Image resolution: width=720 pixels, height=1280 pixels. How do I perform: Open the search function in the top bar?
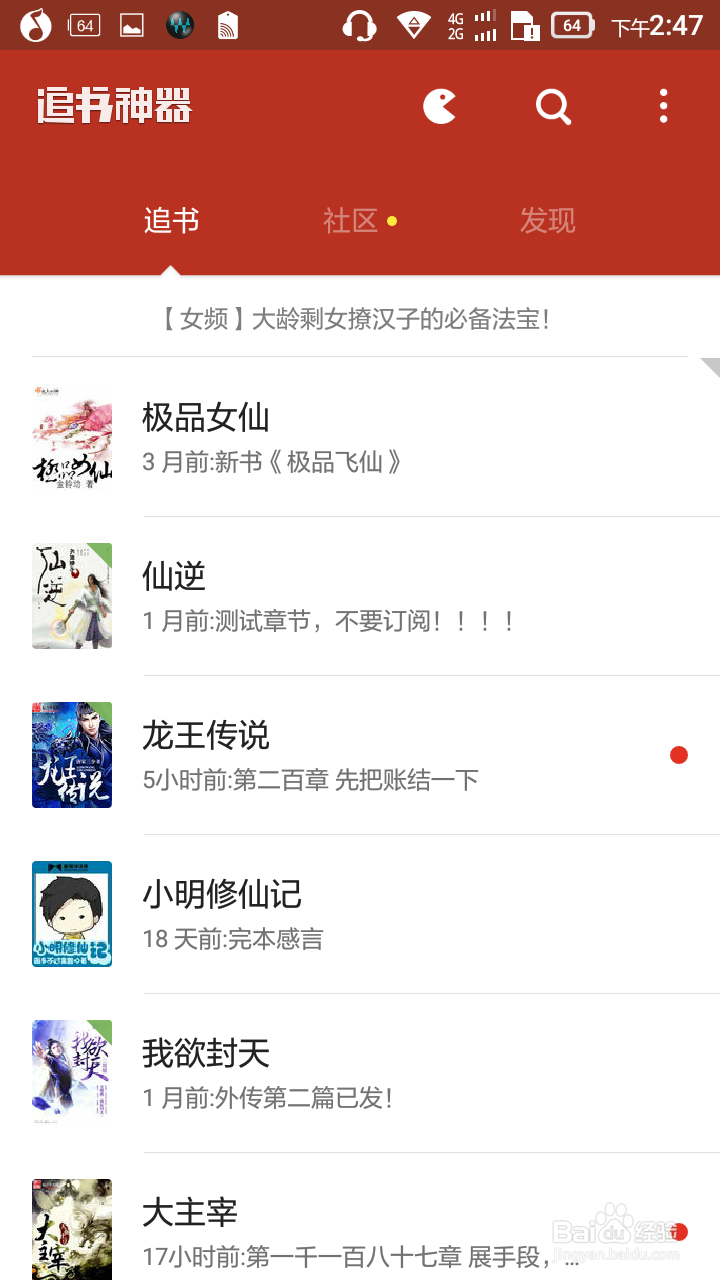[x=553, y=107]
